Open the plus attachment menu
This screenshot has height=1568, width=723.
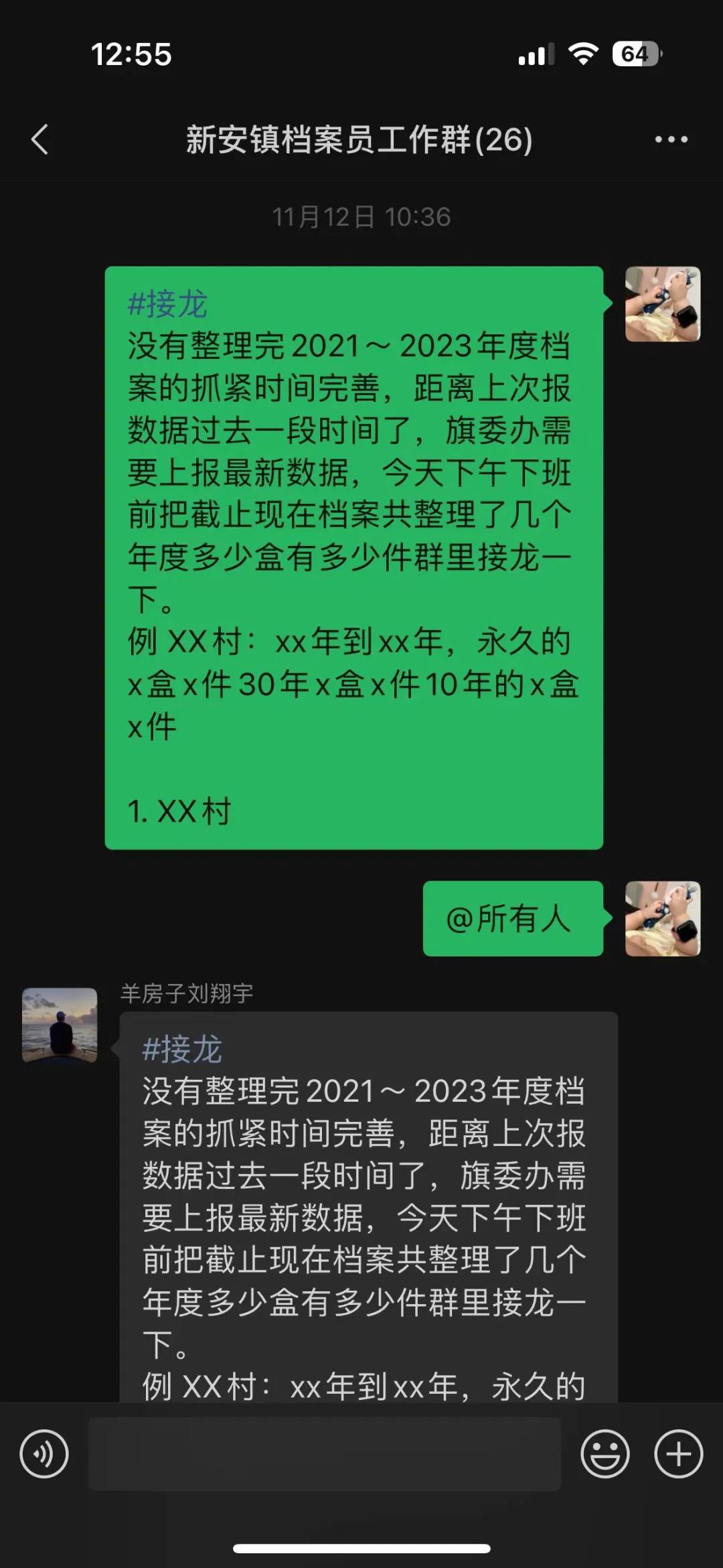[x=678, y=1454]
